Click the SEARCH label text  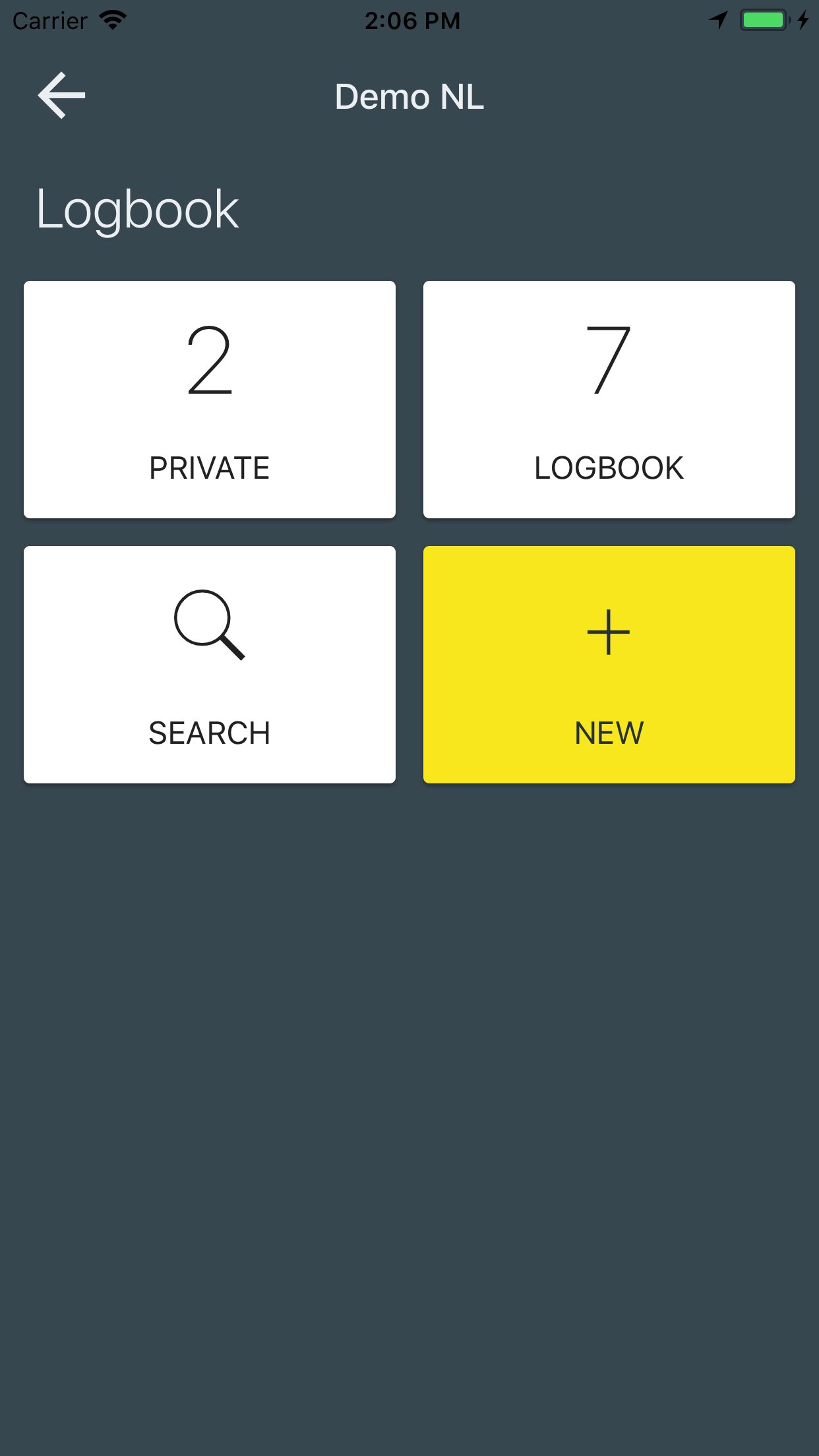pyautogui.click(x=209, y=732)
